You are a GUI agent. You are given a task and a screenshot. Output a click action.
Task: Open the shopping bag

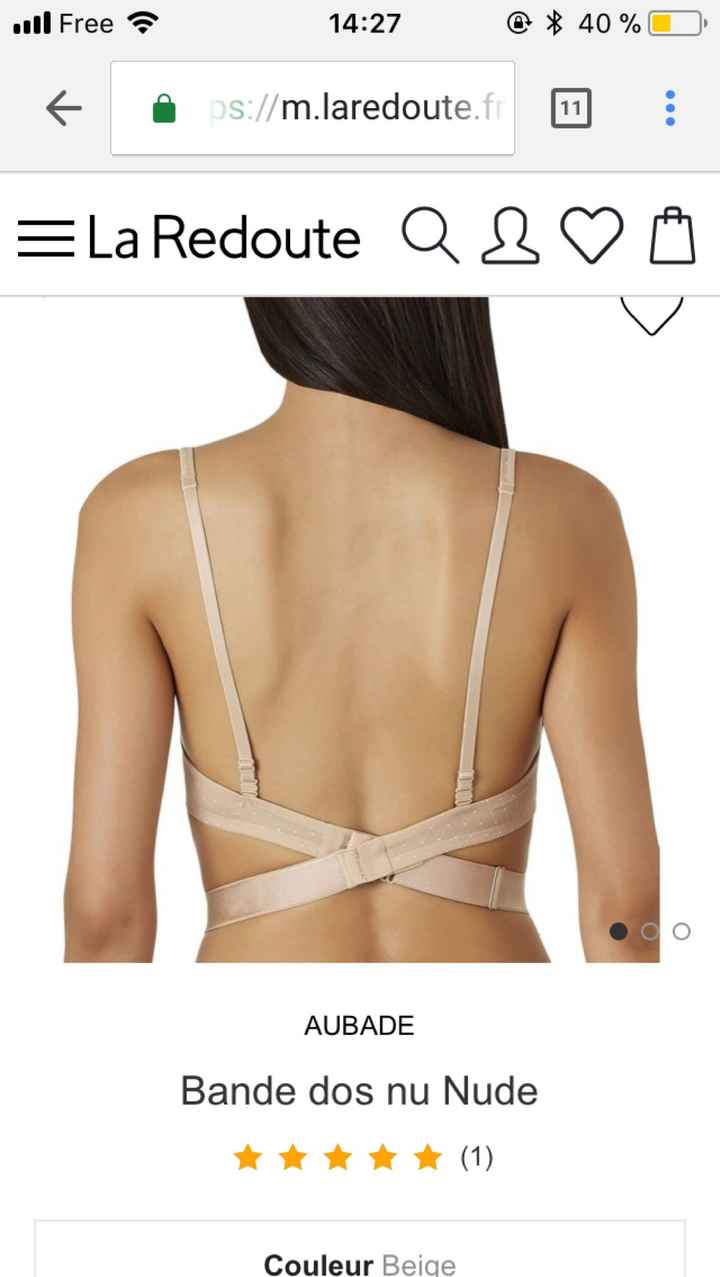click(672, 236)
